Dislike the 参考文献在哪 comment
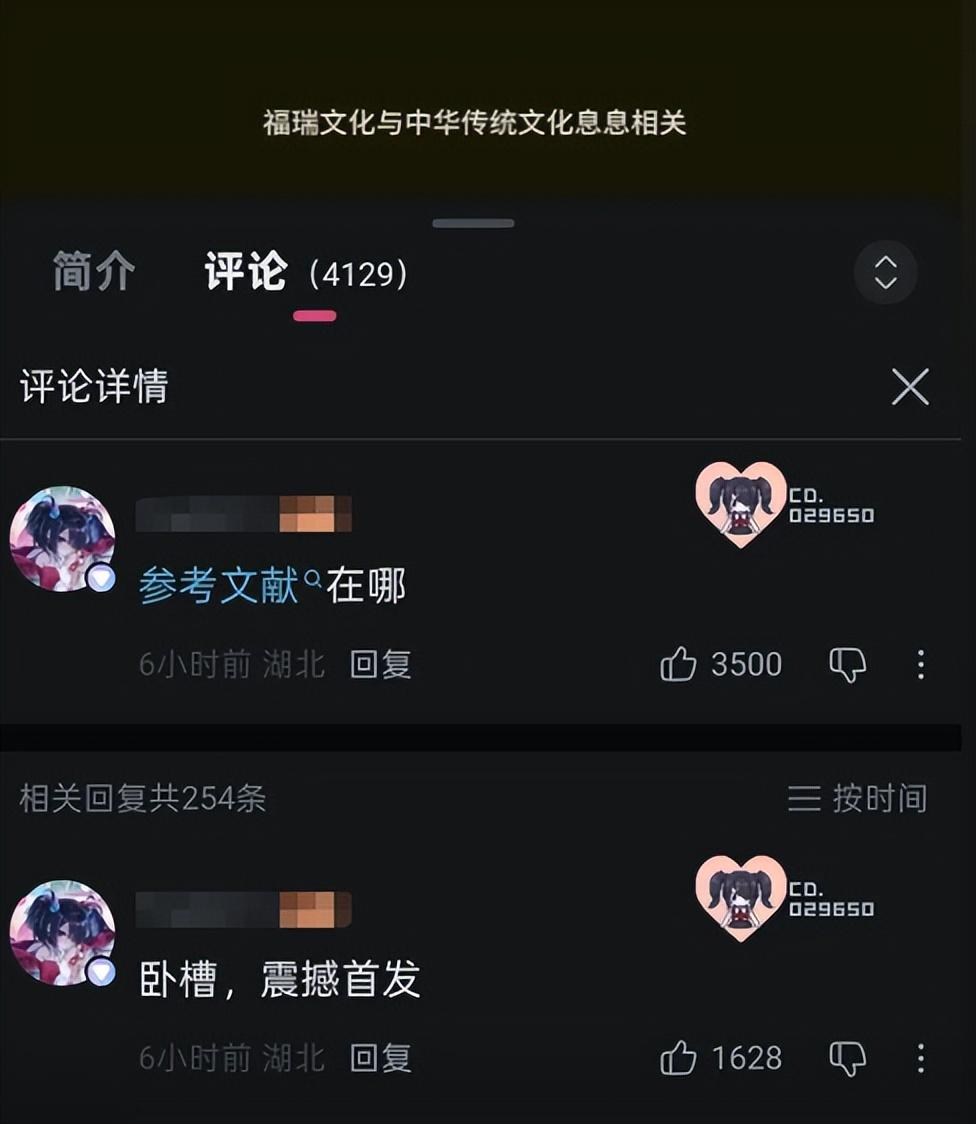Viewport: 976px width, 1124px height. point(847,665)
